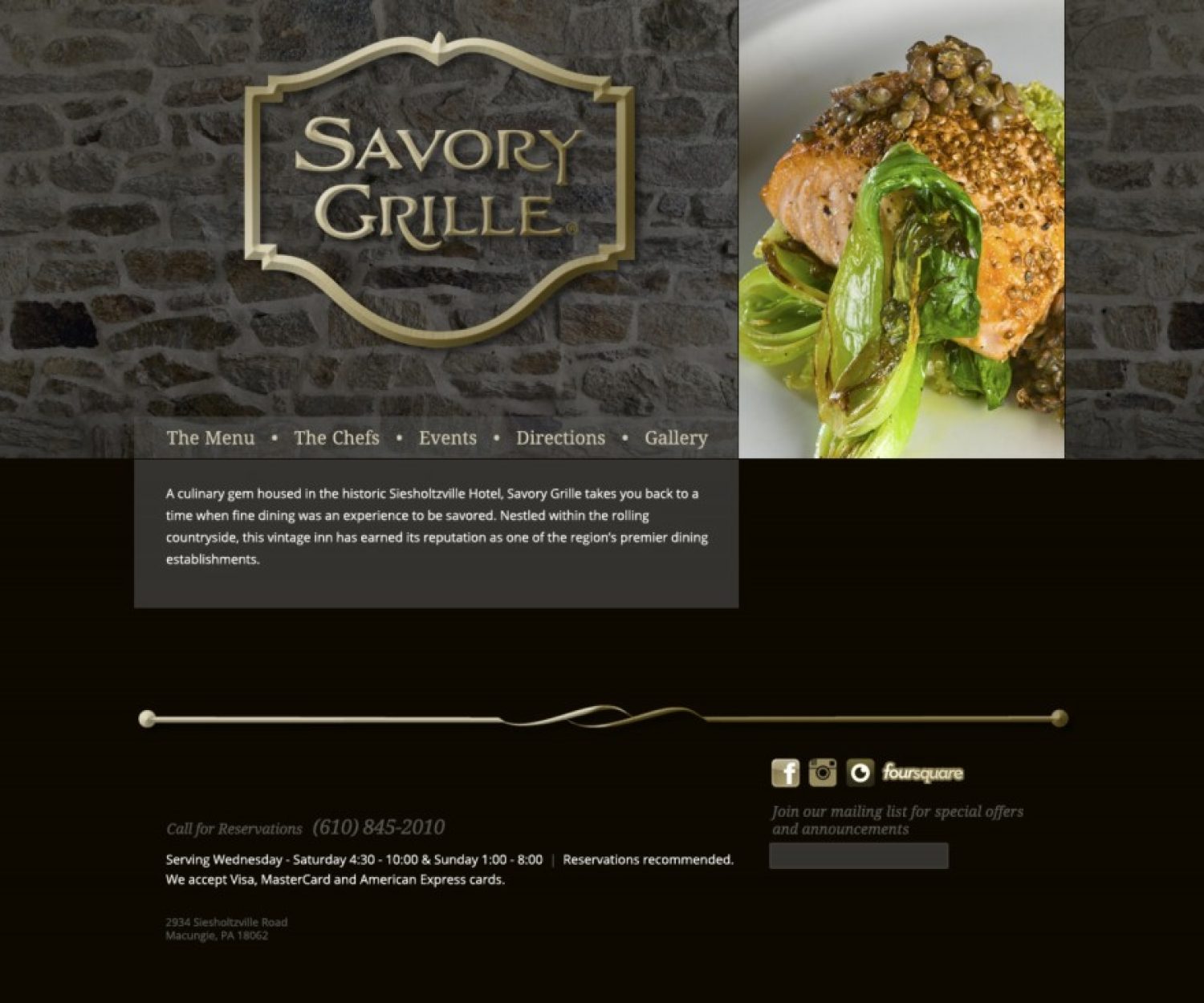Screen dimensions: 1204x1003
Task: Open the Instagram profile icon
Action: pyautogui.click(x=822, y=773)
